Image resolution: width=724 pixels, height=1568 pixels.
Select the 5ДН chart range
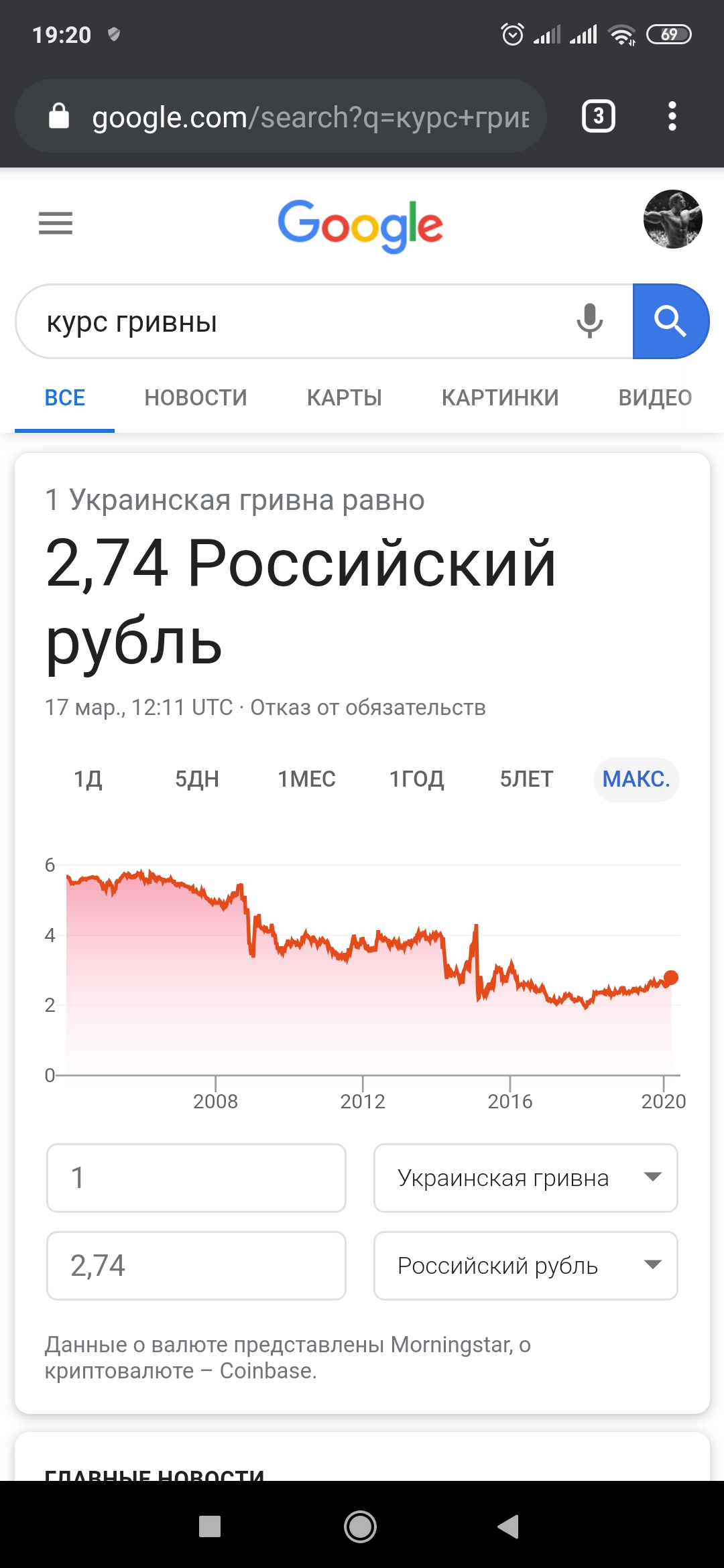[x=197, y=779]
